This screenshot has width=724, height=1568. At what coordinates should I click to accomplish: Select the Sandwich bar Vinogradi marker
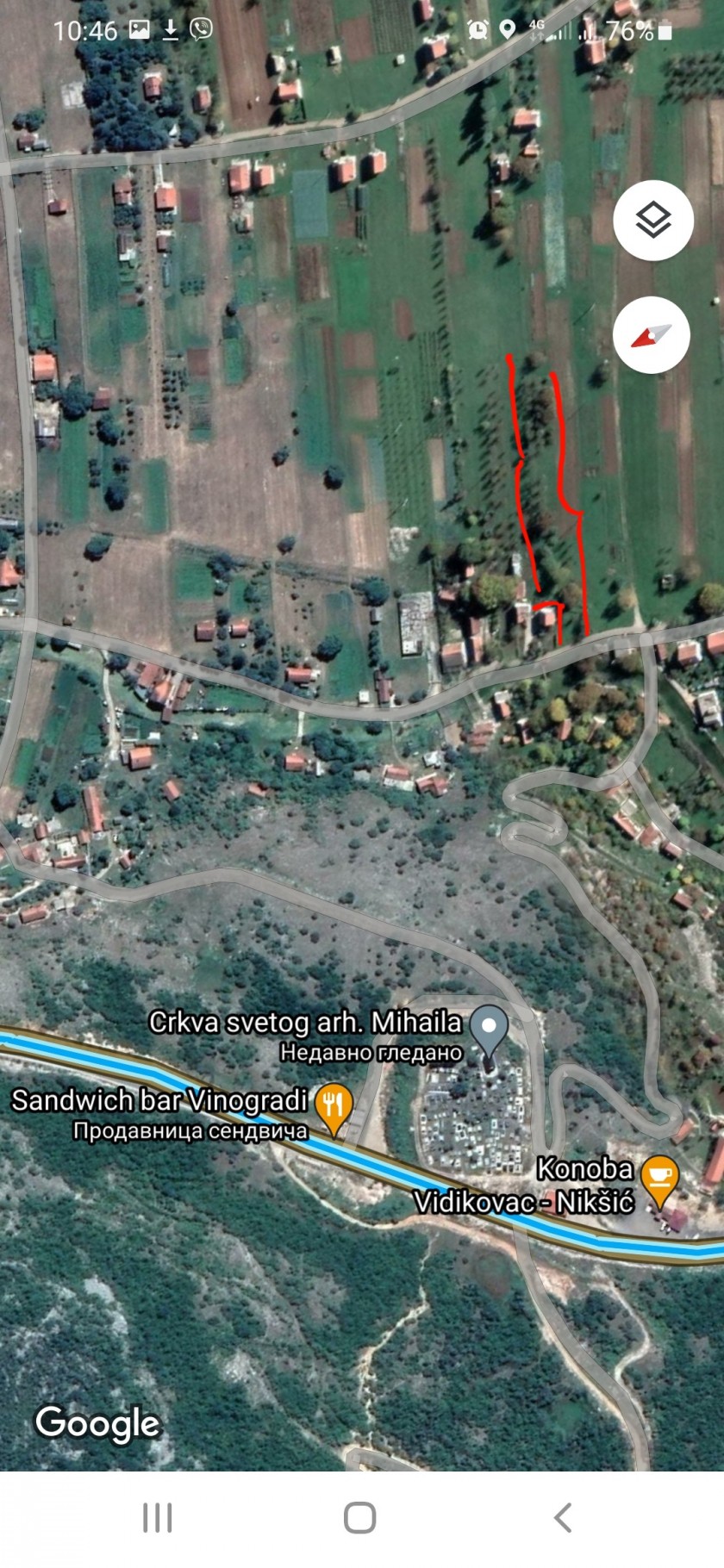pos(334,1109)
